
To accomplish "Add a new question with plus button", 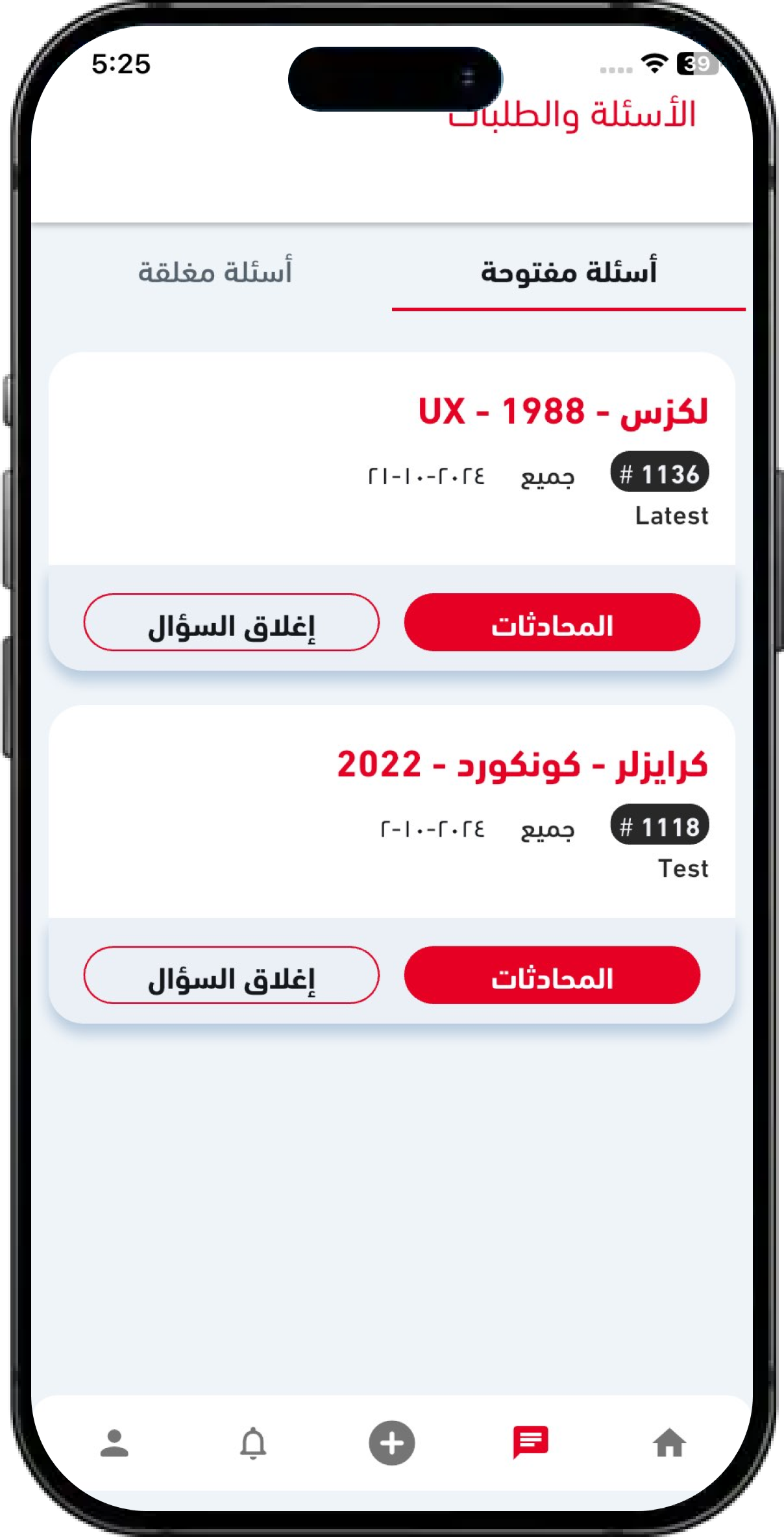I will 392,1443.
